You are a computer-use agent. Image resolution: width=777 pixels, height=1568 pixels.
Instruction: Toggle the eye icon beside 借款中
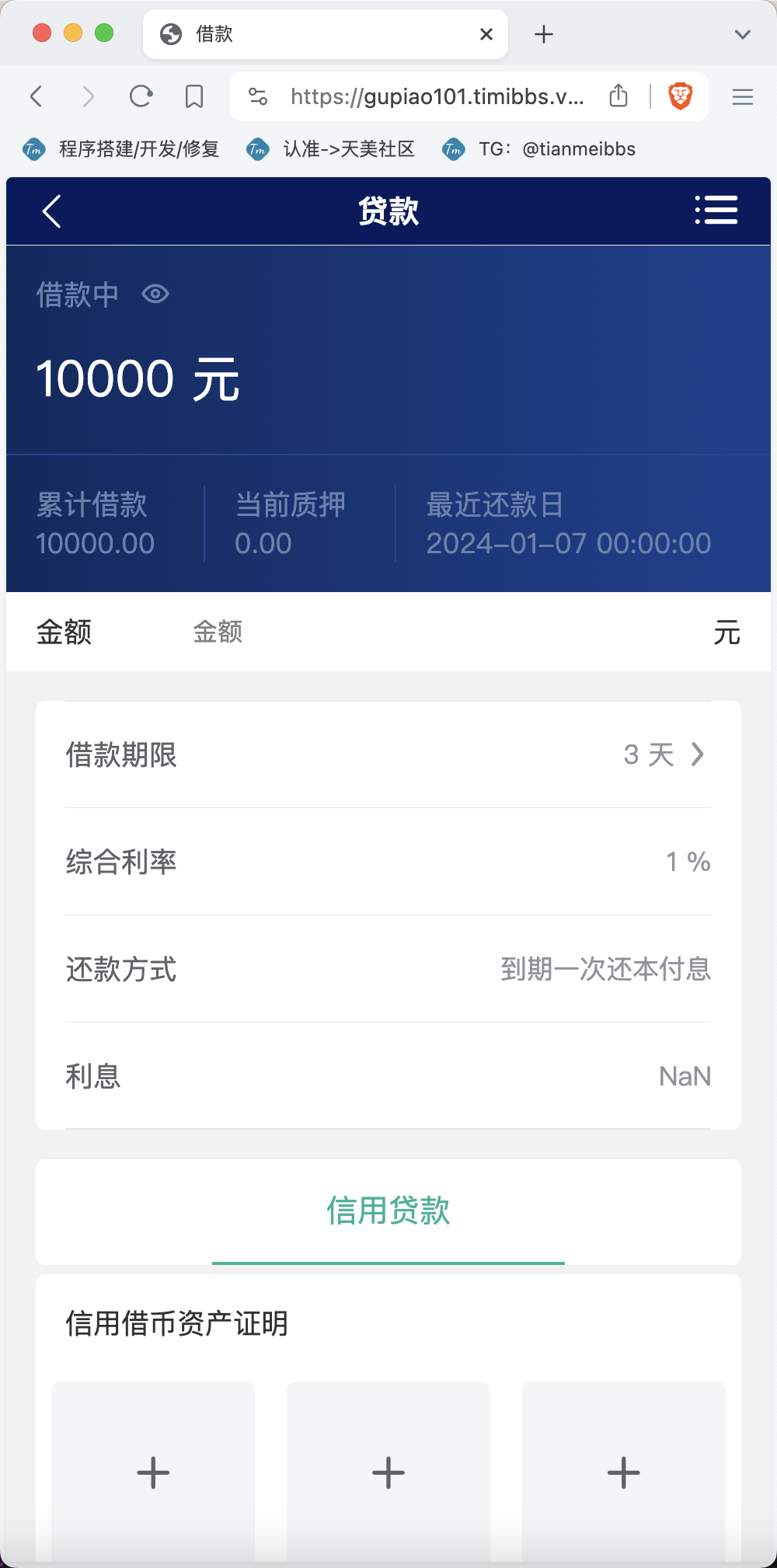tap(155, 294)
